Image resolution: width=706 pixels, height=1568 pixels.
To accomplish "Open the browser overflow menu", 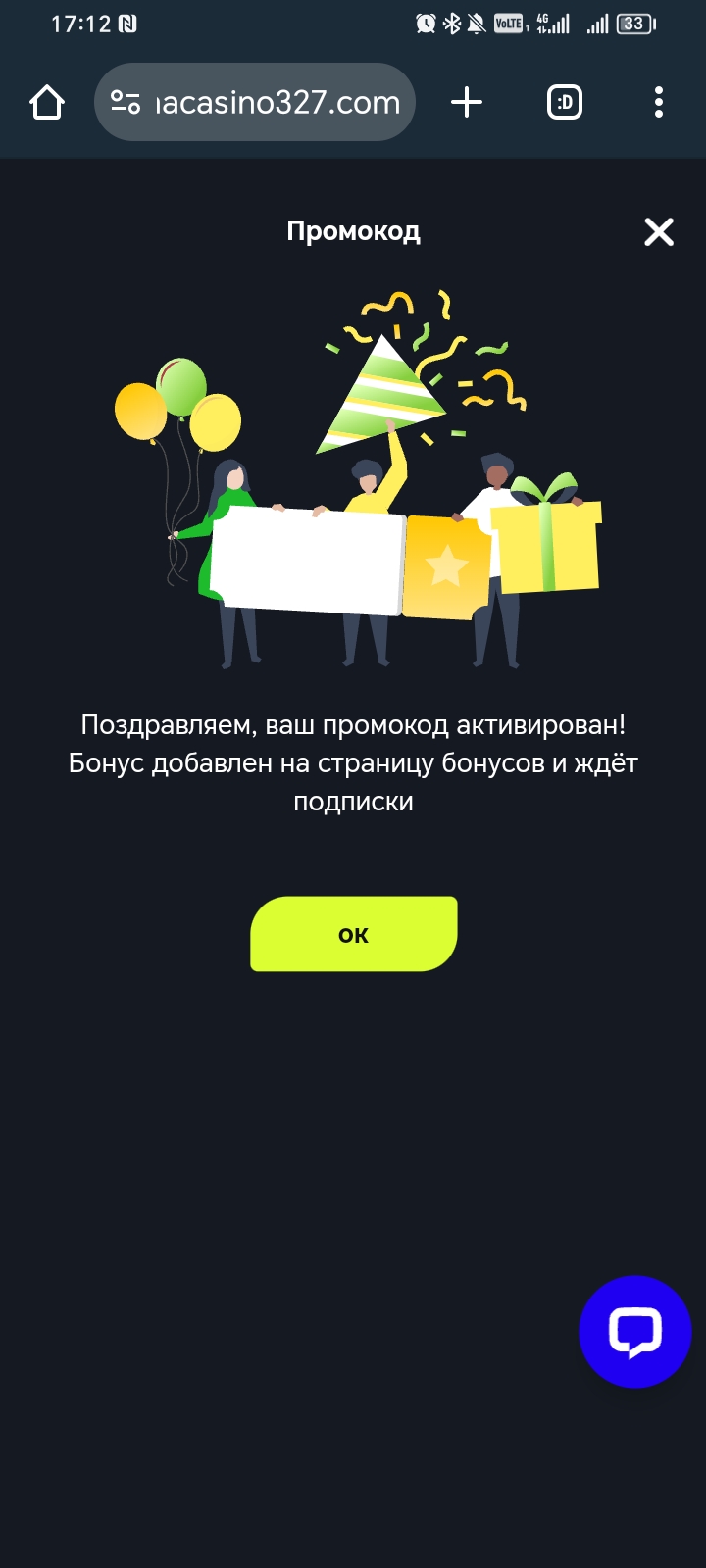I will click(659, 102).
